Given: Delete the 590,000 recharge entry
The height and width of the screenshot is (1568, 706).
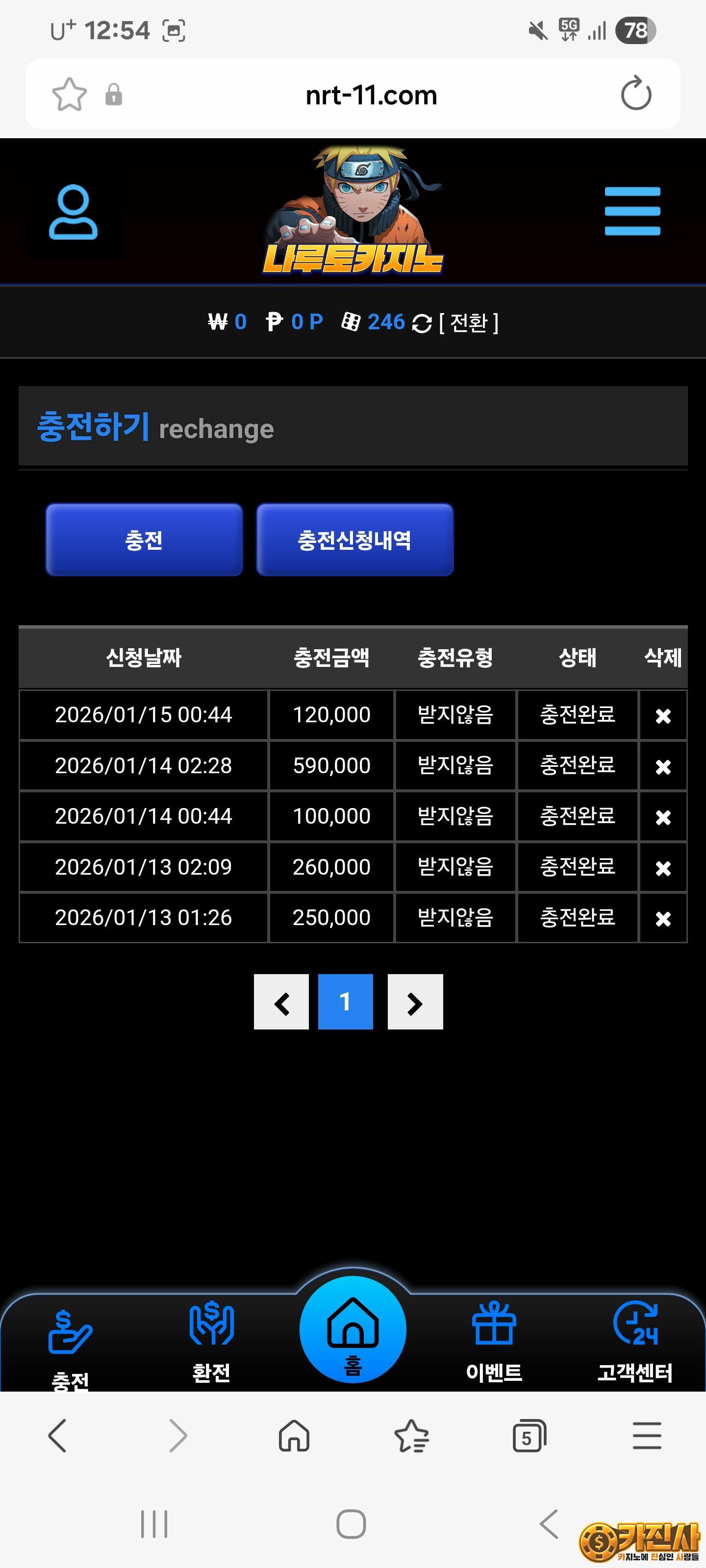Looking at the screenshot, I should (663, 766).
